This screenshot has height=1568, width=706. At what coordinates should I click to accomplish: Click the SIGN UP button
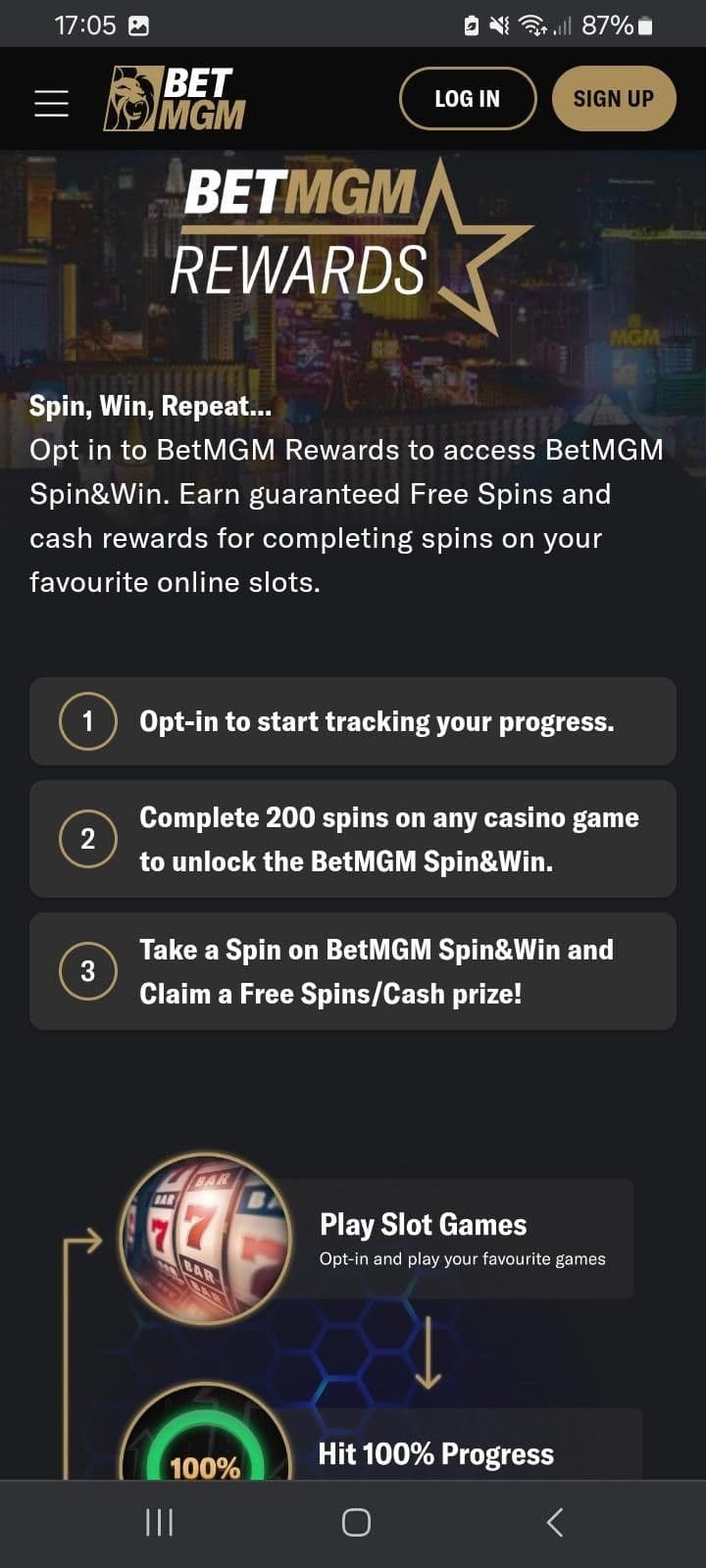614,98
